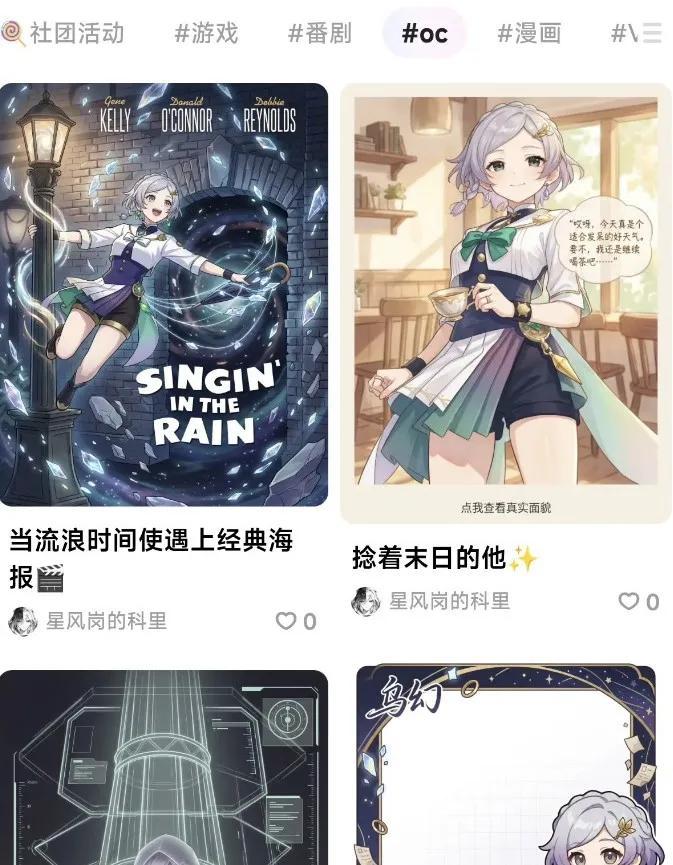Open author 星风岗的科里 under 捻着末日的他
The image size is (673, 865).
[431, 601]
